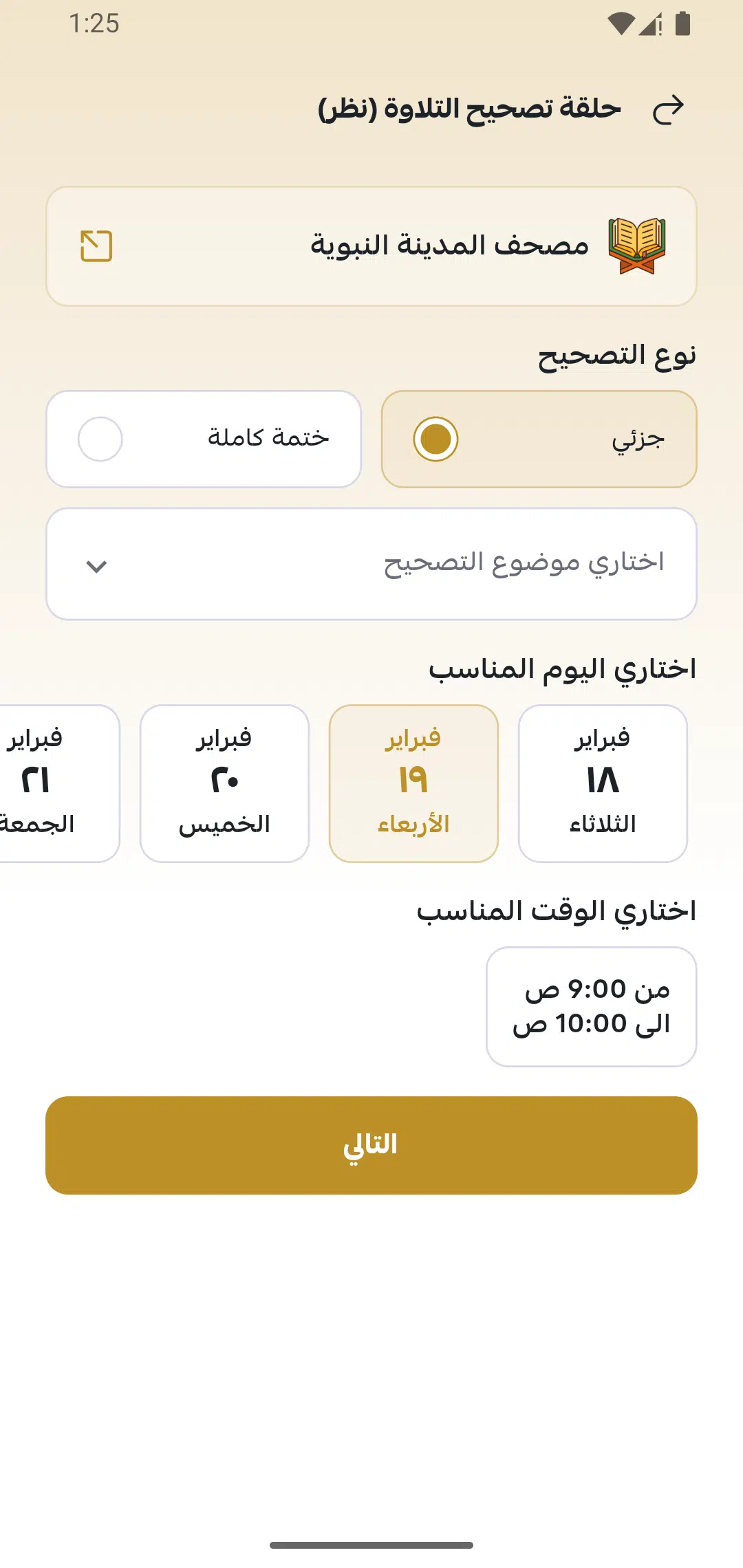Go back using the arrow icon
743x1568 pixels.
click(x=668, y=109)
